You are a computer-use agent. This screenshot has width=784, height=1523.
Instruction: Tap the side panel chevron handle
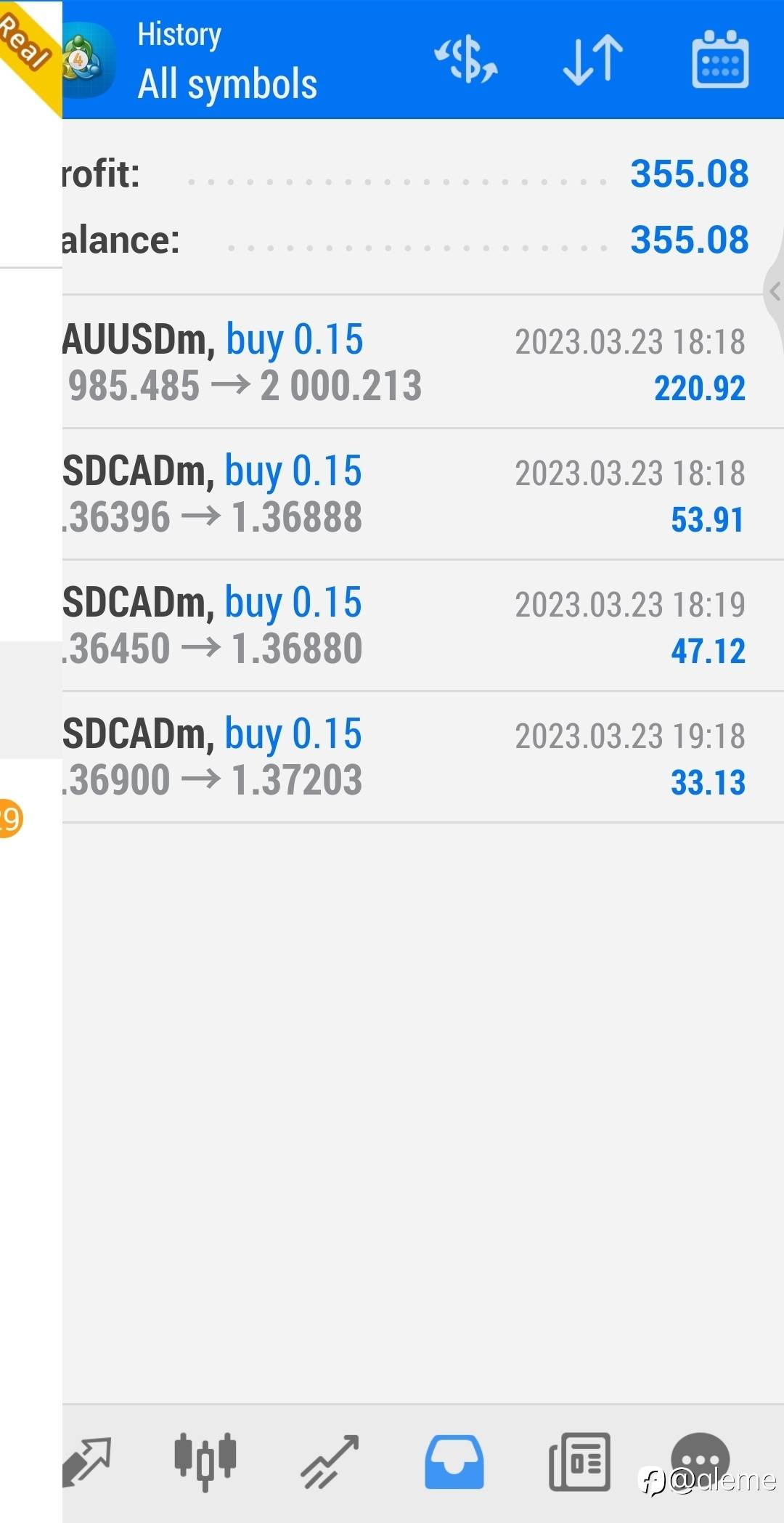(x=775, y=291)
